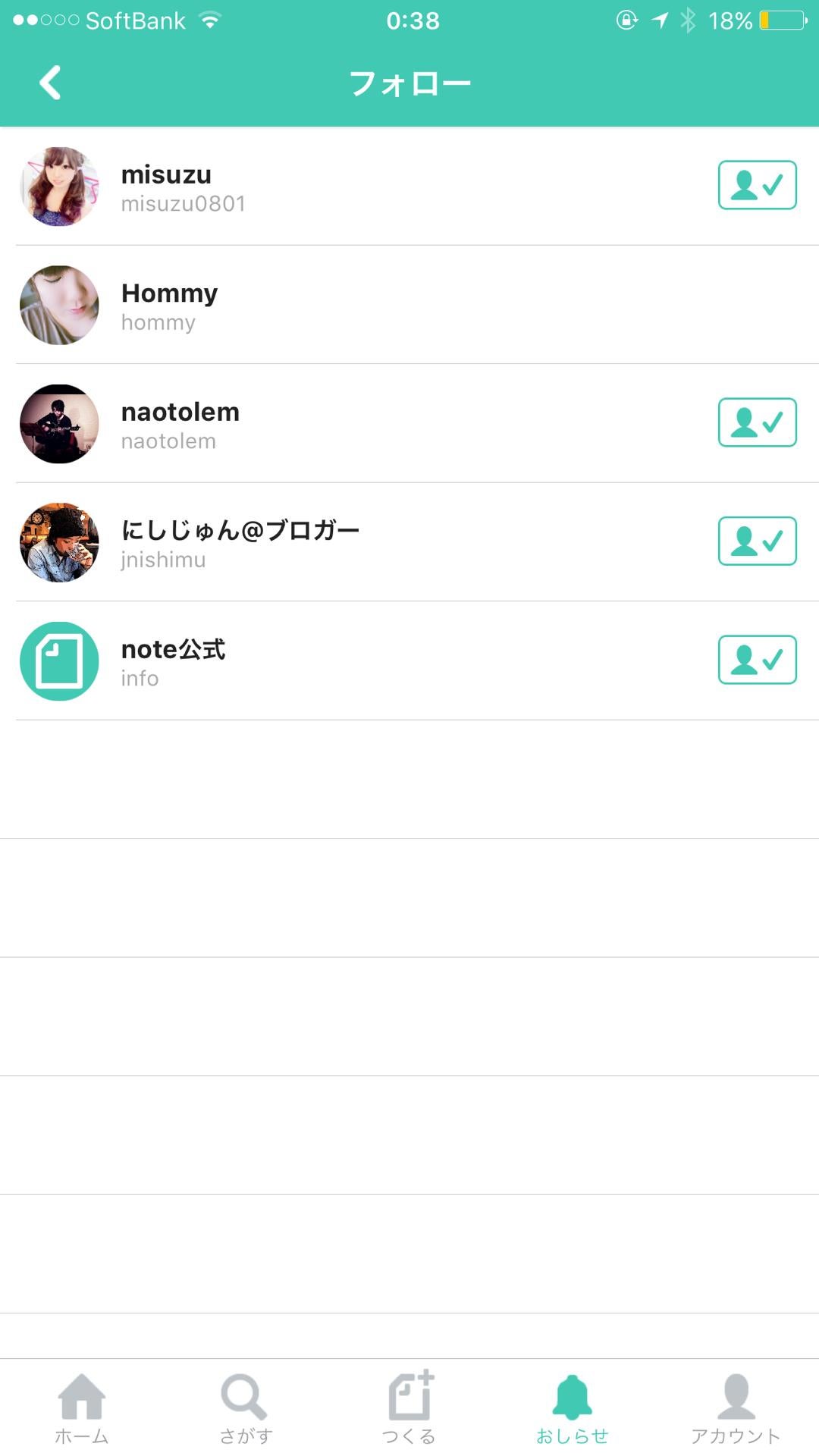Tap the back arrow in the header
Screen dimensions: 819x1456
pos(50,82)
